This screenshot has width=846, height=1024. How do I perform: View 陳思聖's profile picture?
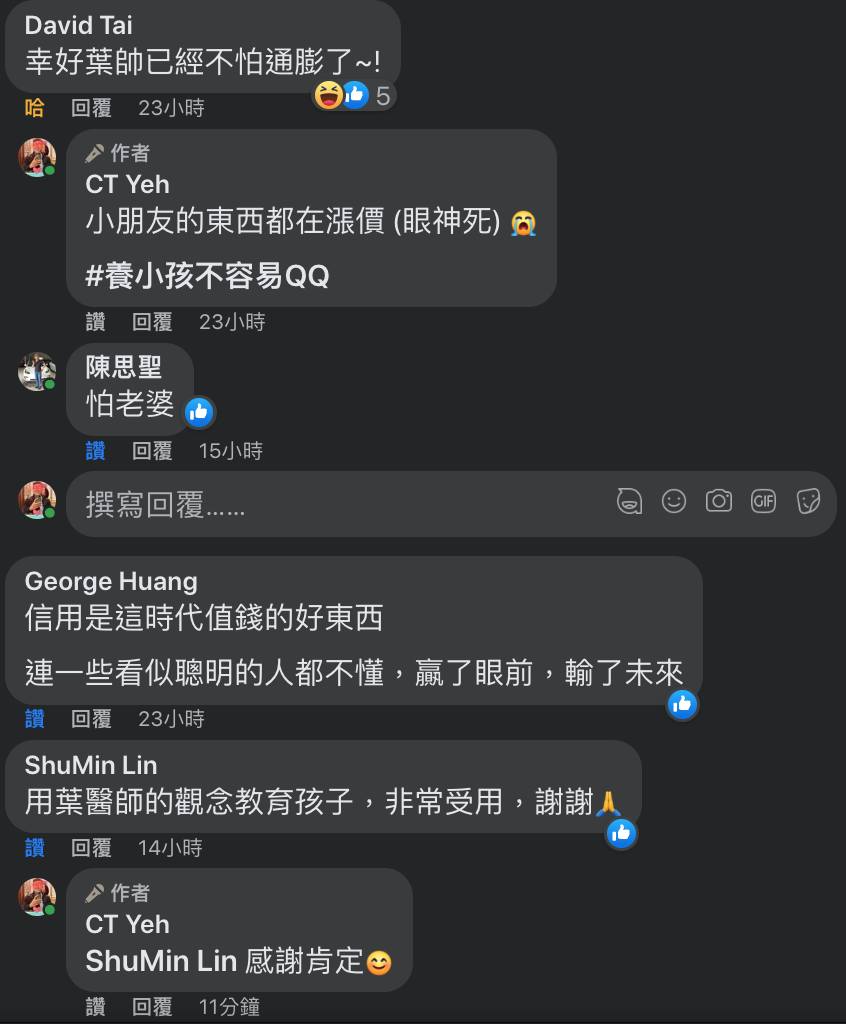coord(37,372)
